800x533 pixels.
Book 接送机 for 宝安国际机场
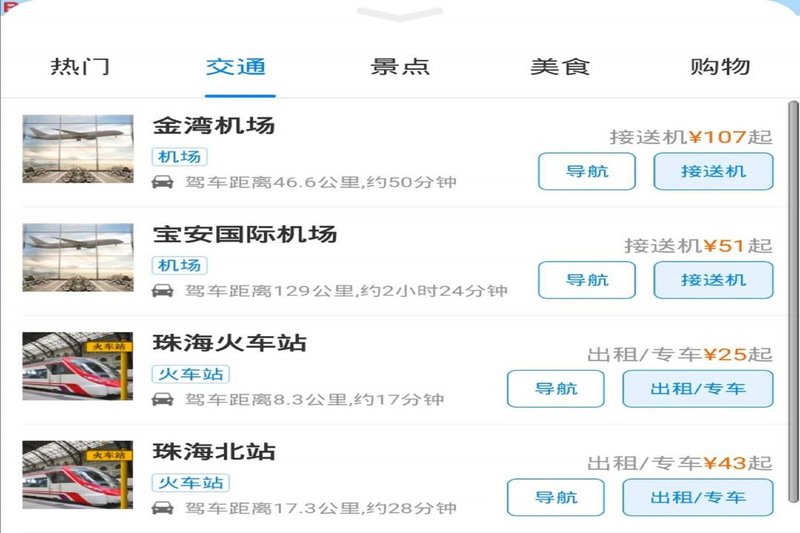713,280
